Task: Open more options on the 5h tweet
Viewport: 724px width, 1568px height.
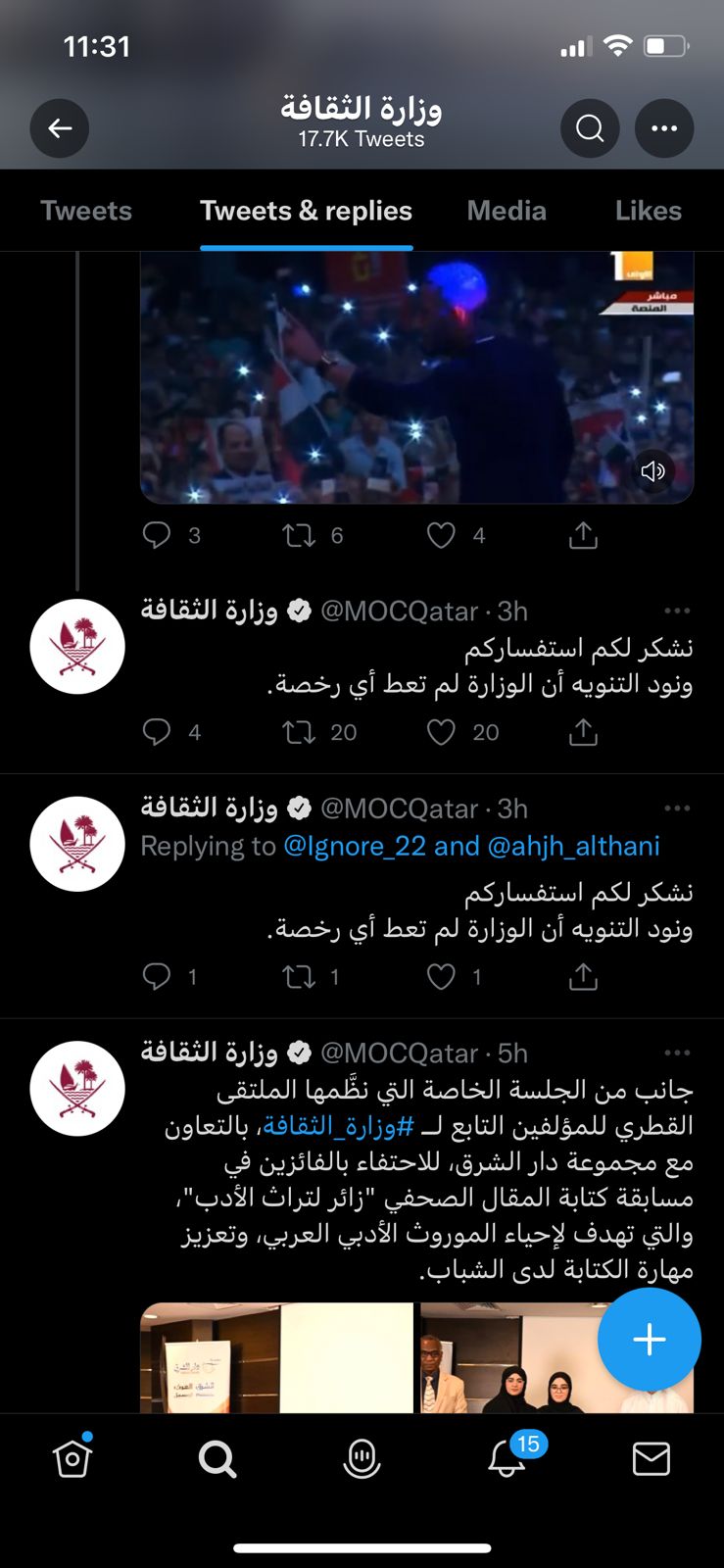Action: (x=677, y=1053)
